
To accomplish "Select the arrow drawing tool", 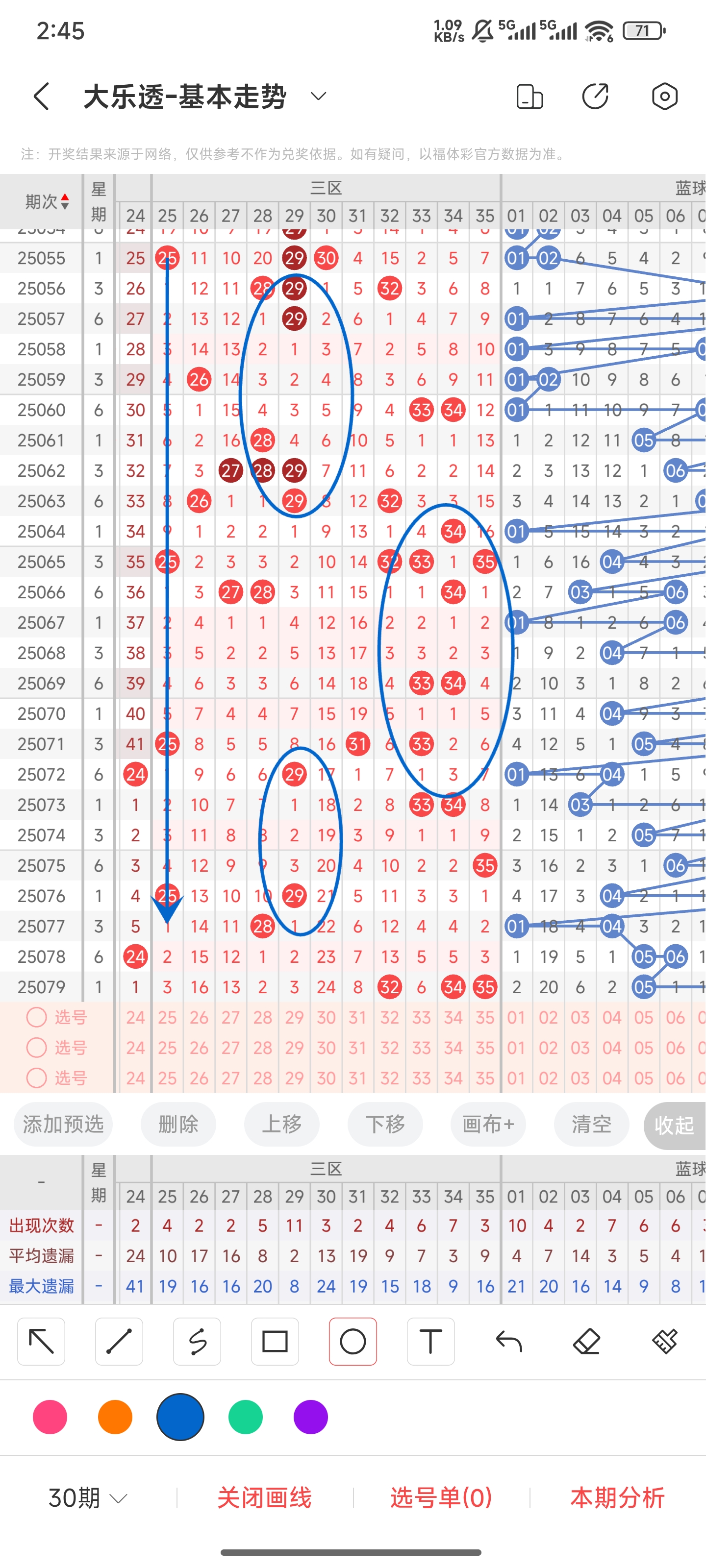I will 41,1341.
